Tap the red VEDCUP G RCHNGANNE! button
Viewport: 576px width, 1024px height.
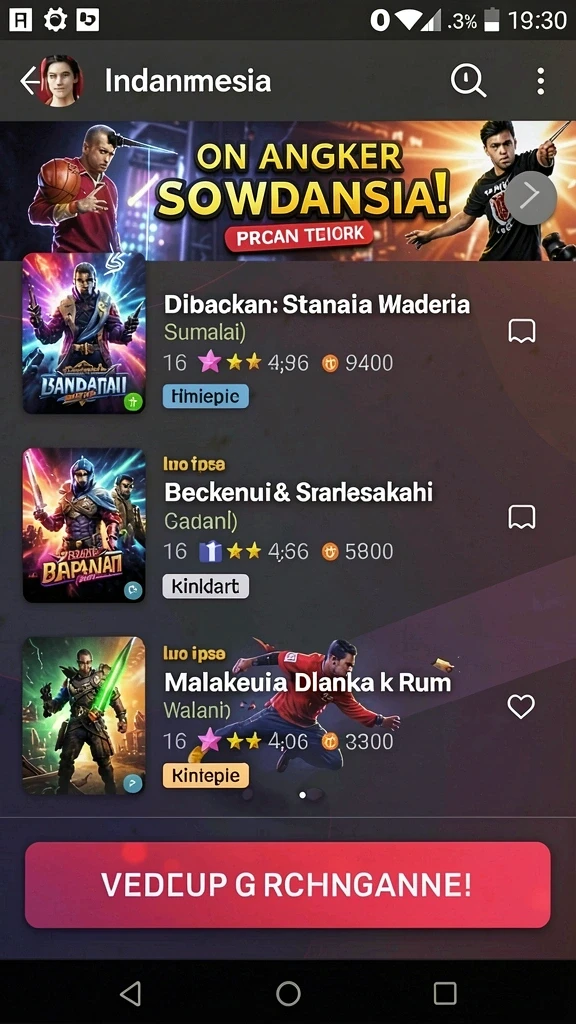[287, 885]
